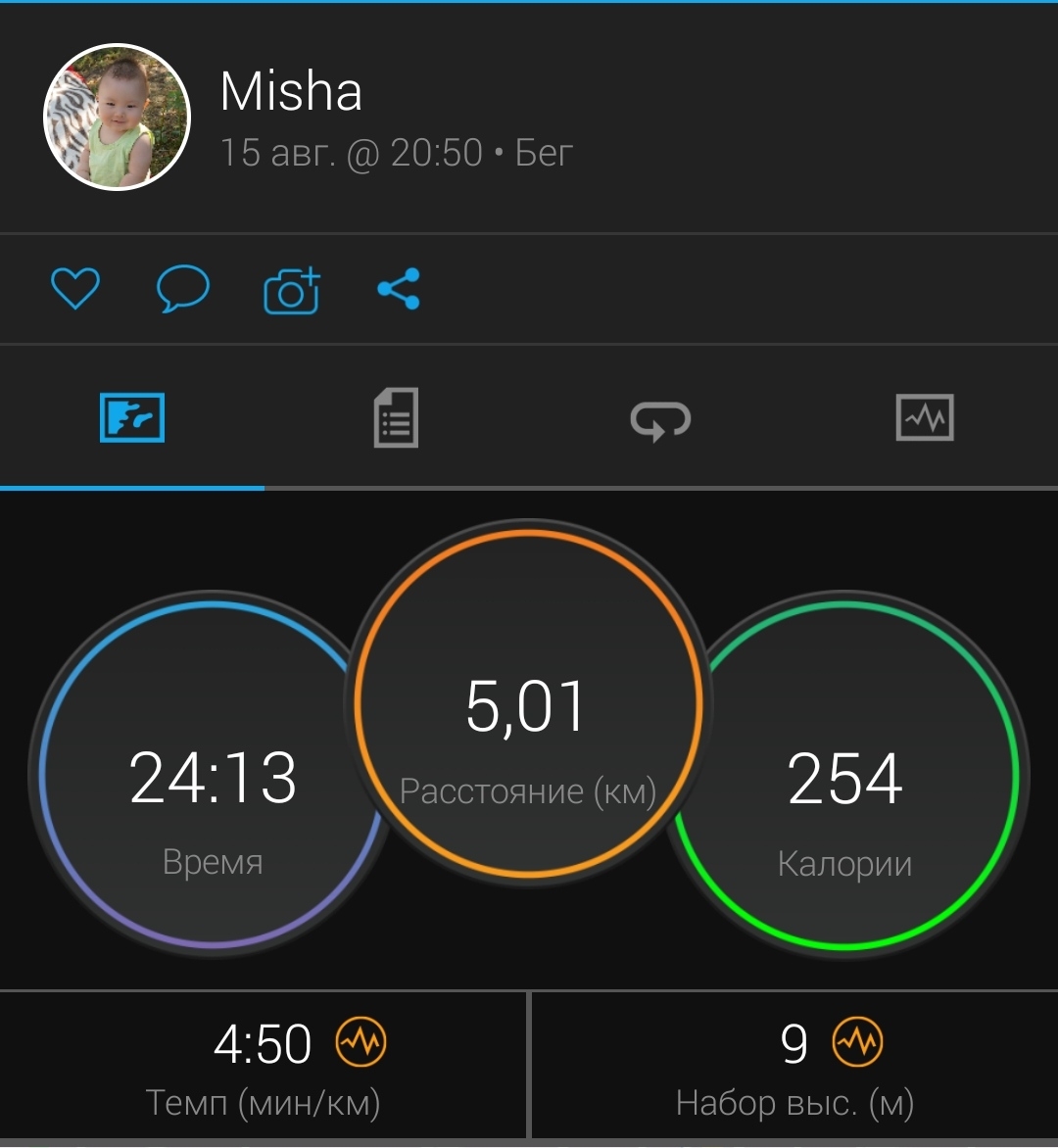This screenshot has height=1148, width=1058.
Task: Add a photo to the activity
Action: (x=292, y=290)
